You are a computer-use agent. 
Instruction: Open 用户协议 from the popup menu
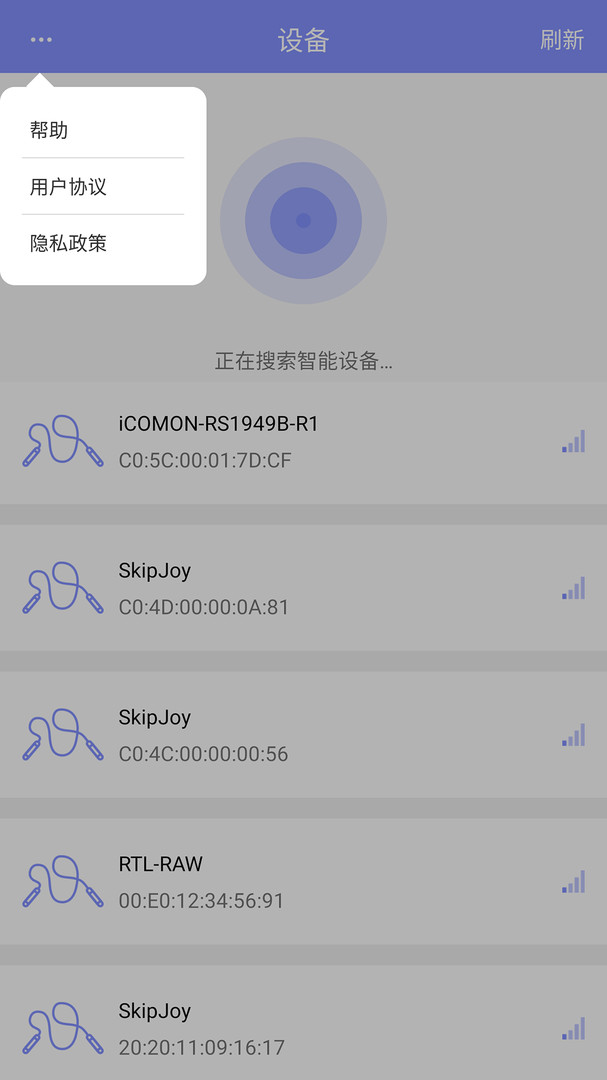click(103, 187)
